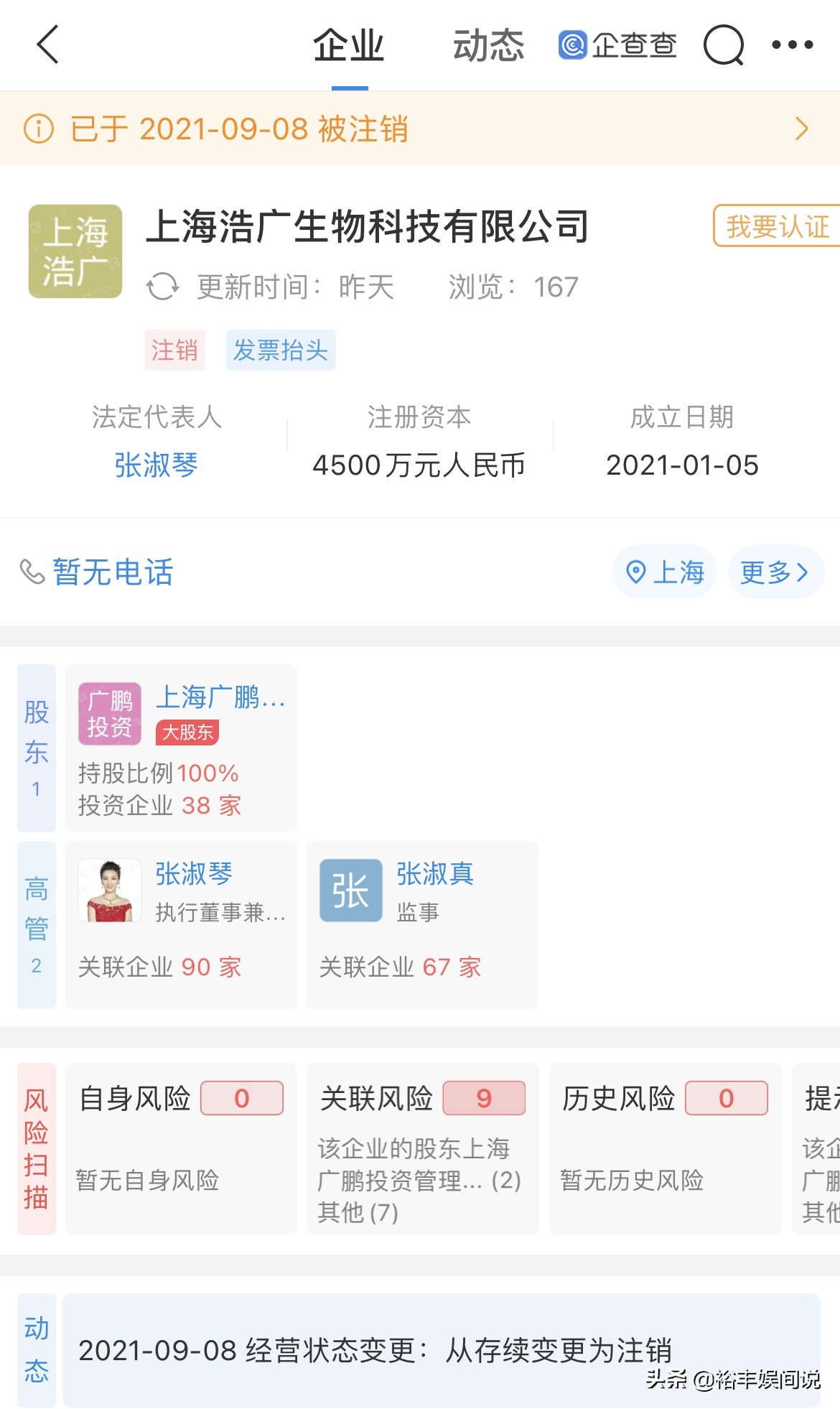Click the location pin icon beside 上海
Screen dimensions: 840x1409
635,572
